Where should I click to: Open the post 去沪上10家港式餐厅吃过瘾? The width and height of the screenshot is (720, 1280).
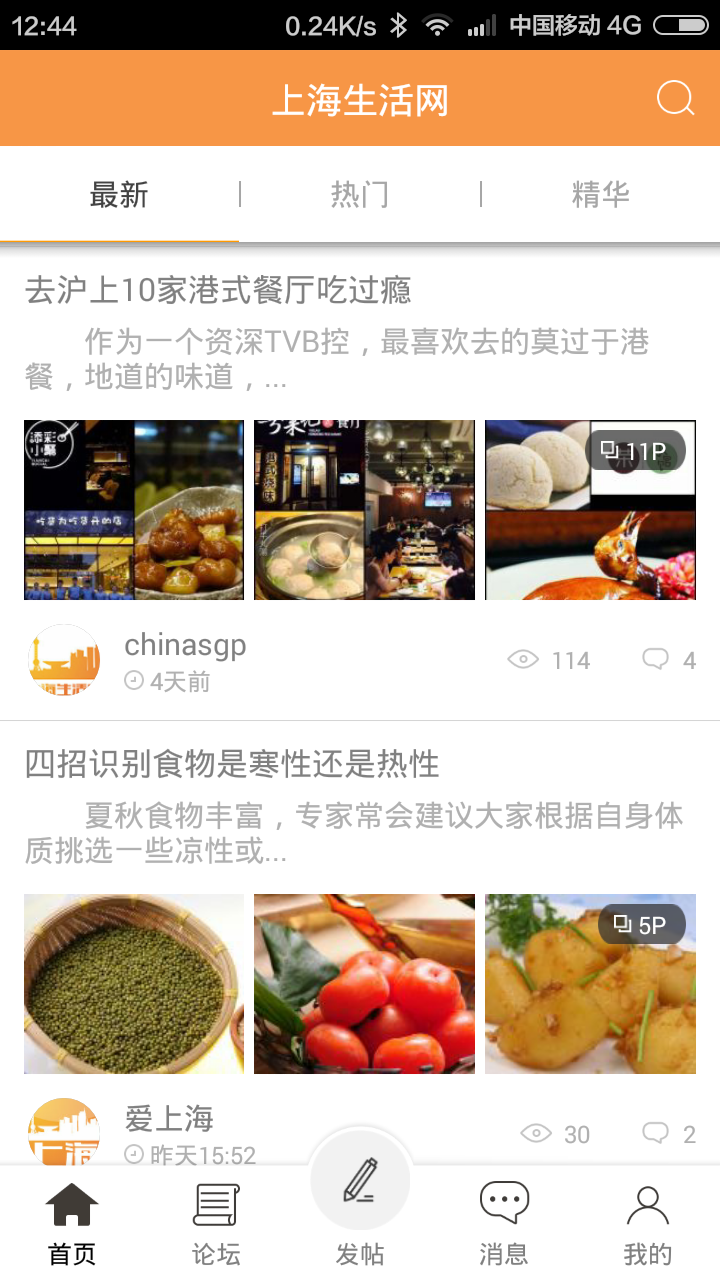218,291
